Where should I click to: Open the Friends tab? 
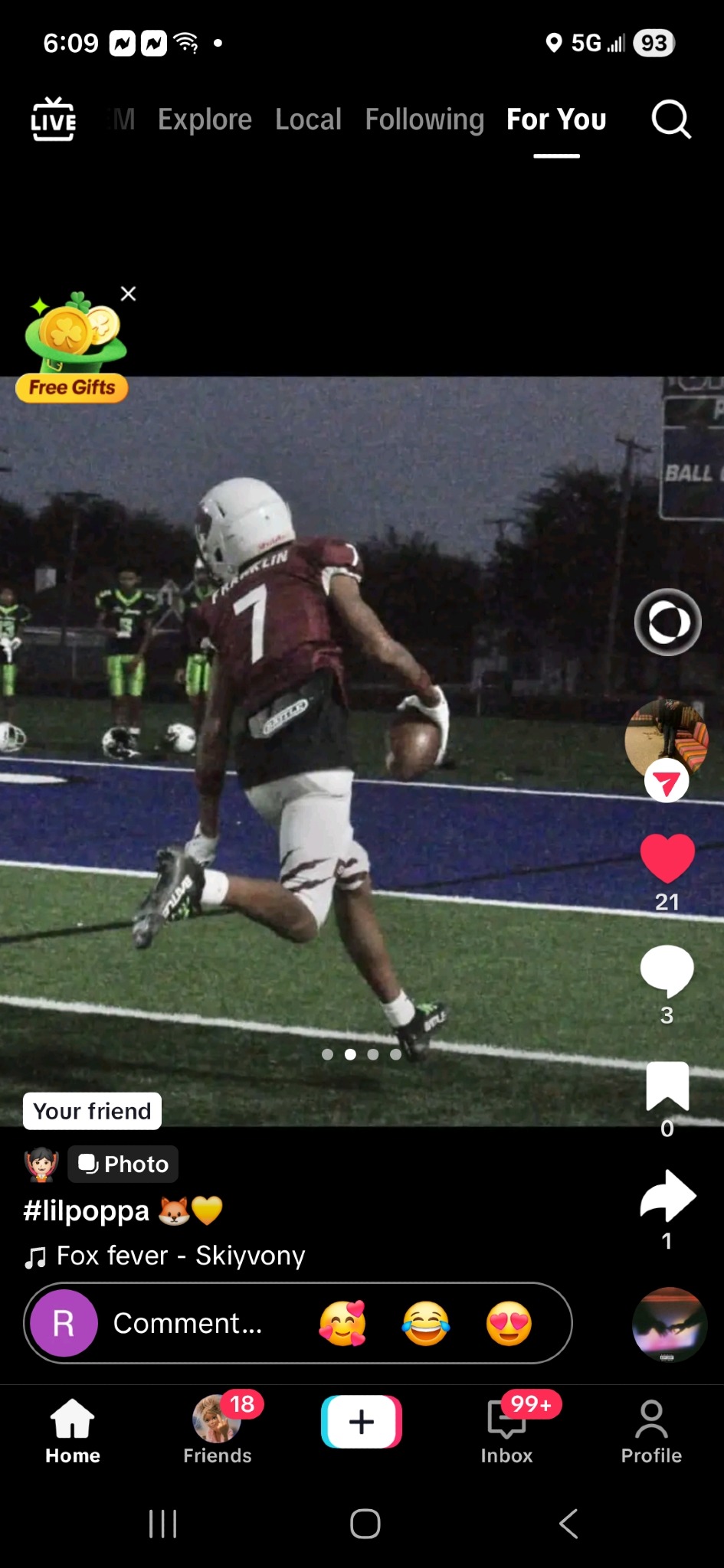(x=218, y=1429)
